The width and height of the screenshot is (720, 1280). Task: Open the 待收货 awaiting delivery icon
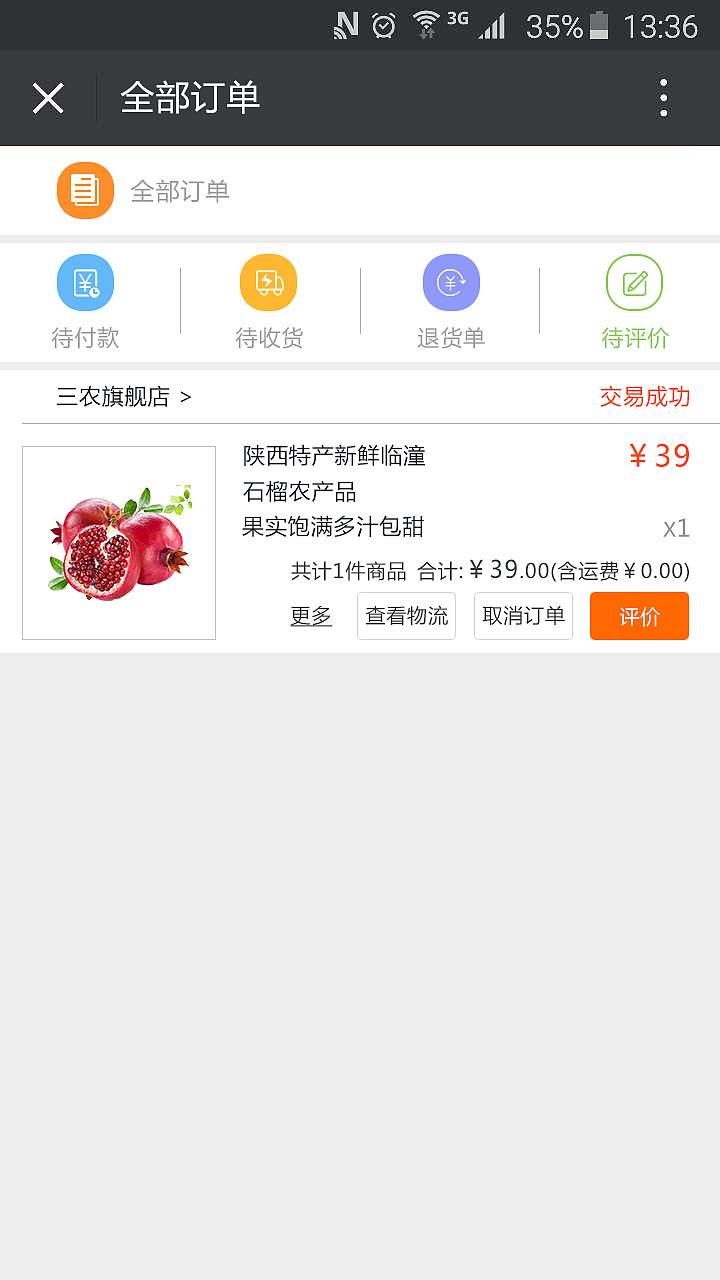pos(268,283)
